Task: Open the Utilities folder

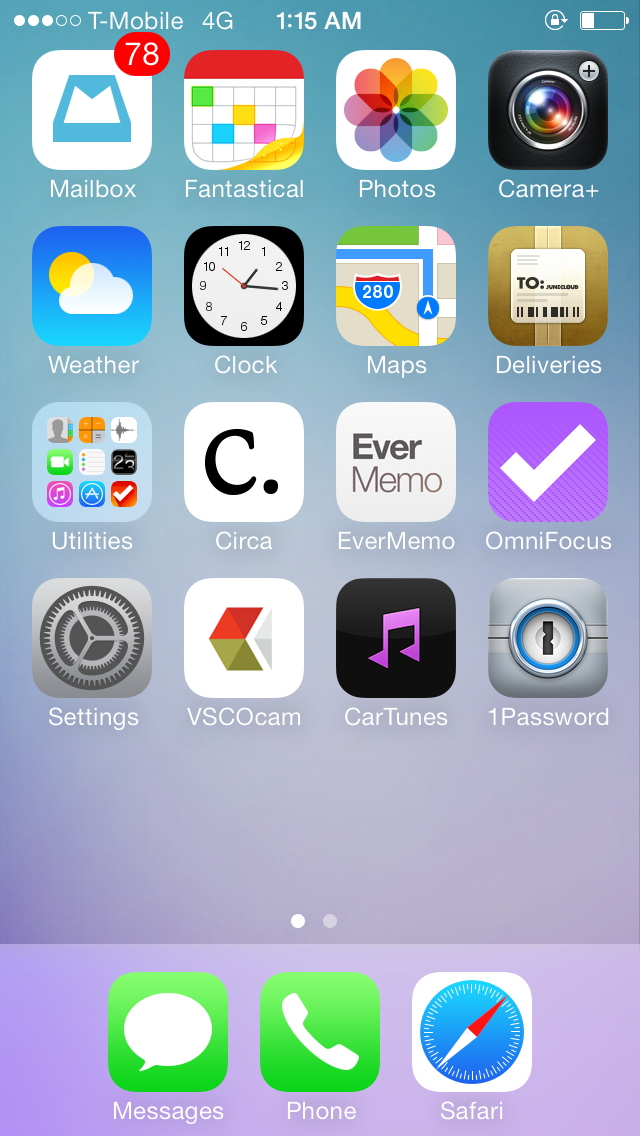Action: tap(92, 462)
